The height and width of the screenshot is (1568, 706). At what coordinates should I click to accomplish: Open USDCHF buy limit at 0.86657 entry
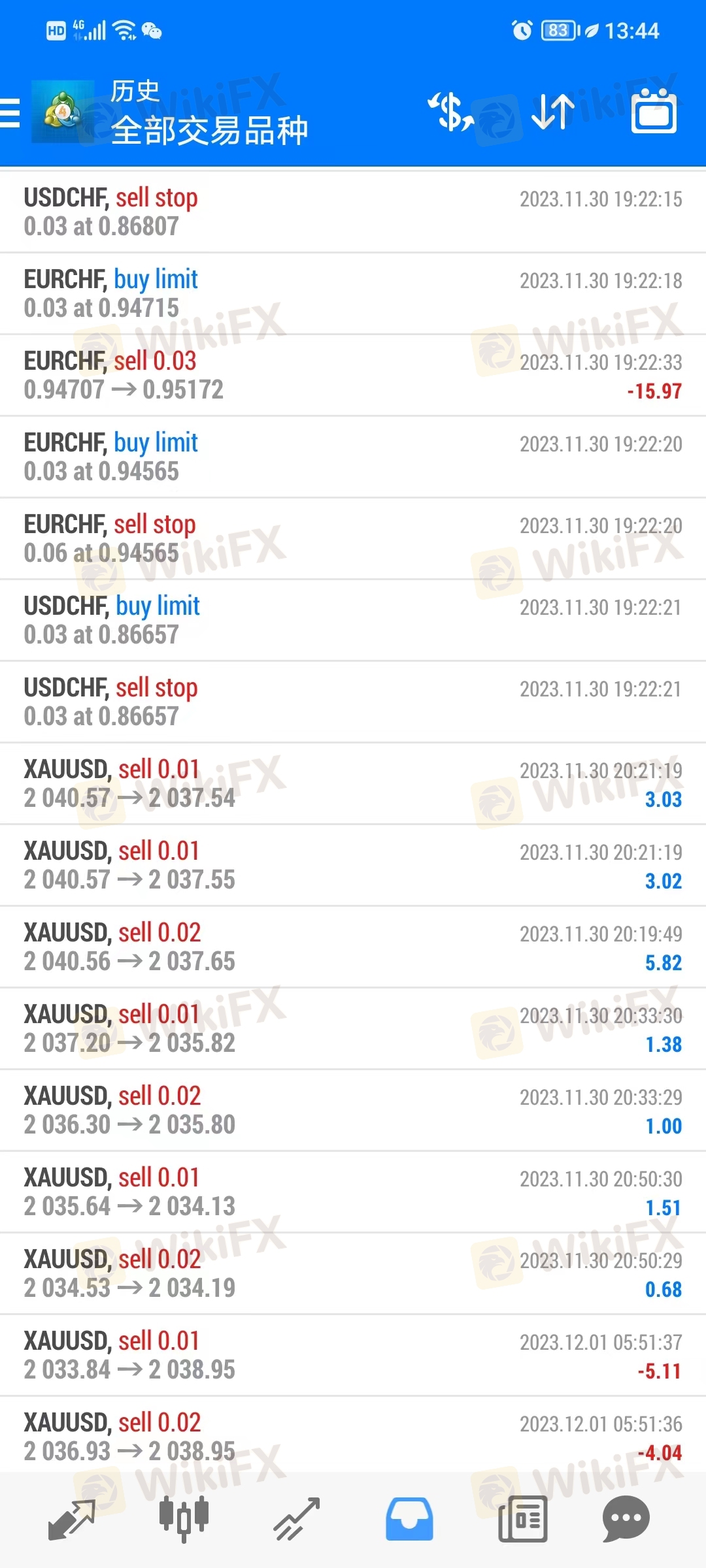tap(353, 621)
